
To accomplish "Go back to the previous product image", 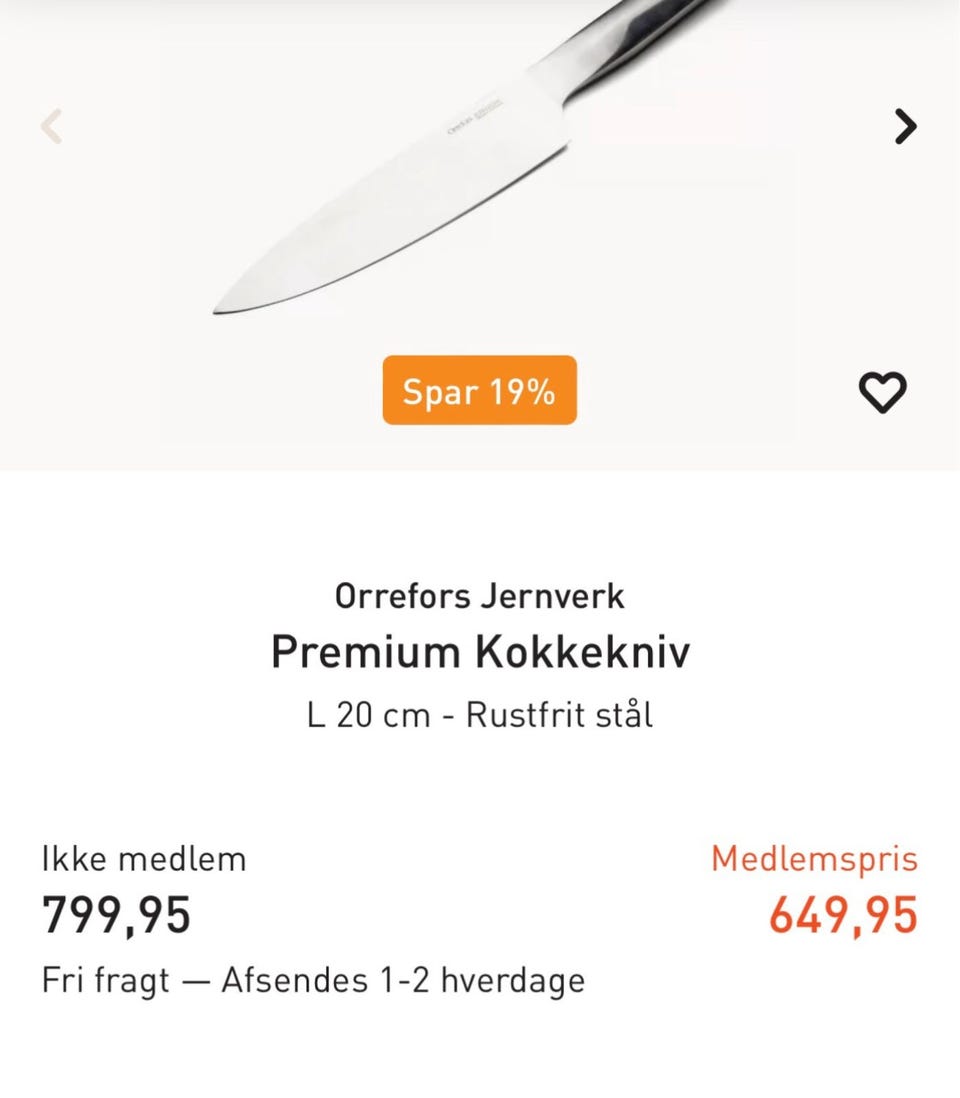I will [51, 127].
